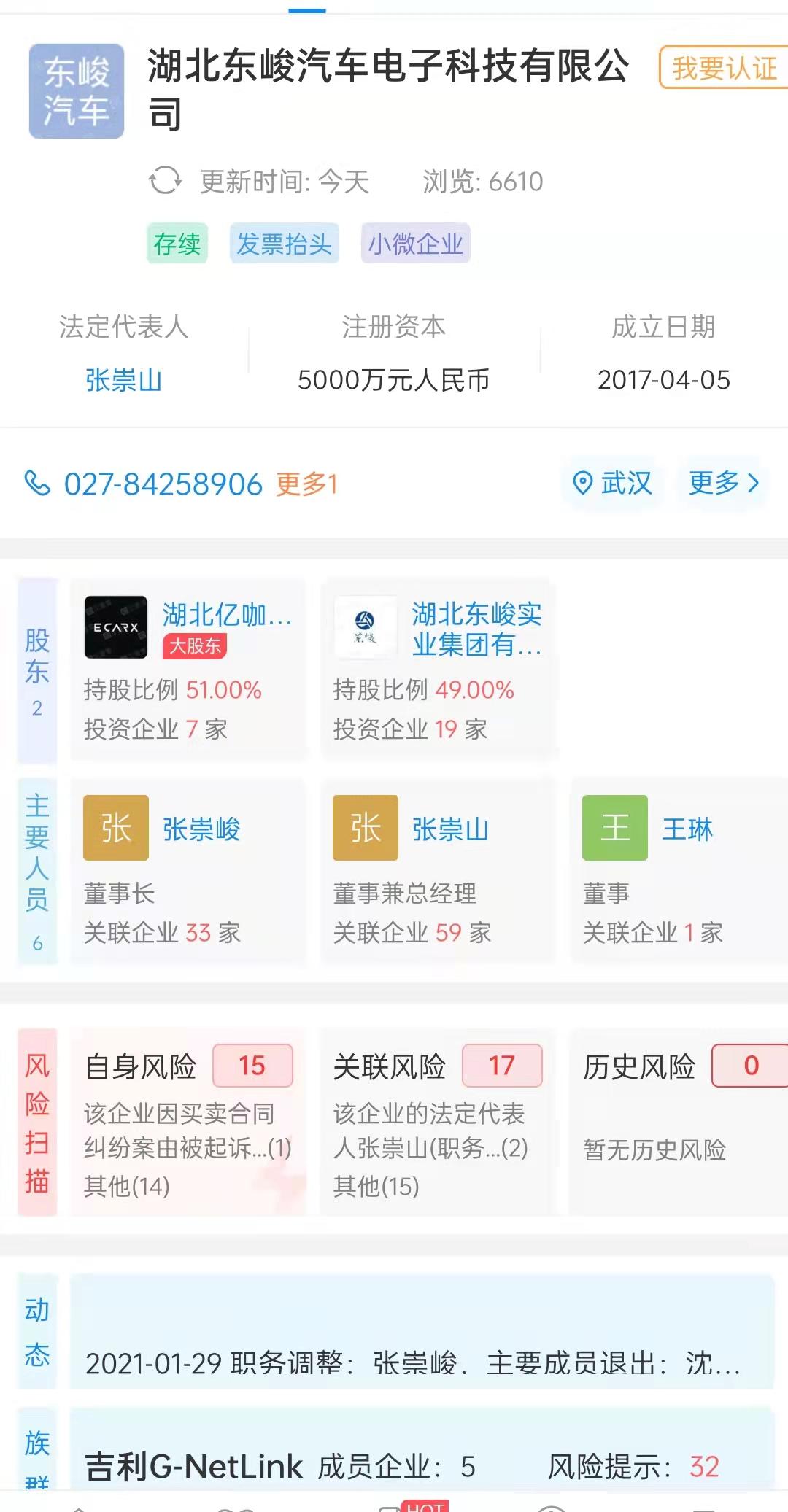Screen dimensions: 788x1512
Task: View director 王琳's card
Action: pos(679,872)
